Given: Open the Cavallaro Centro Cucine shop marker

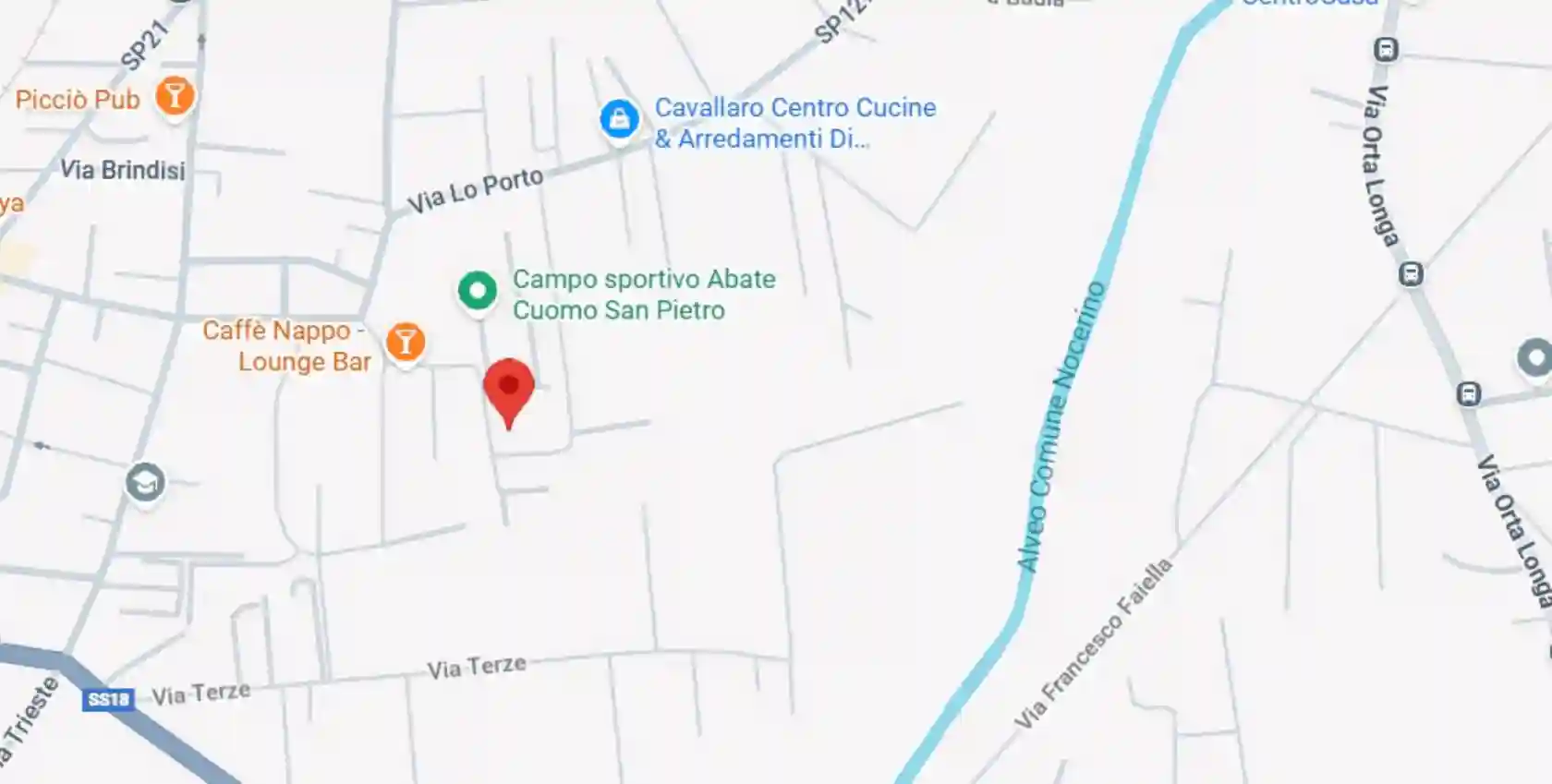Looking at the screenshot, I should (x=619, y=120).
